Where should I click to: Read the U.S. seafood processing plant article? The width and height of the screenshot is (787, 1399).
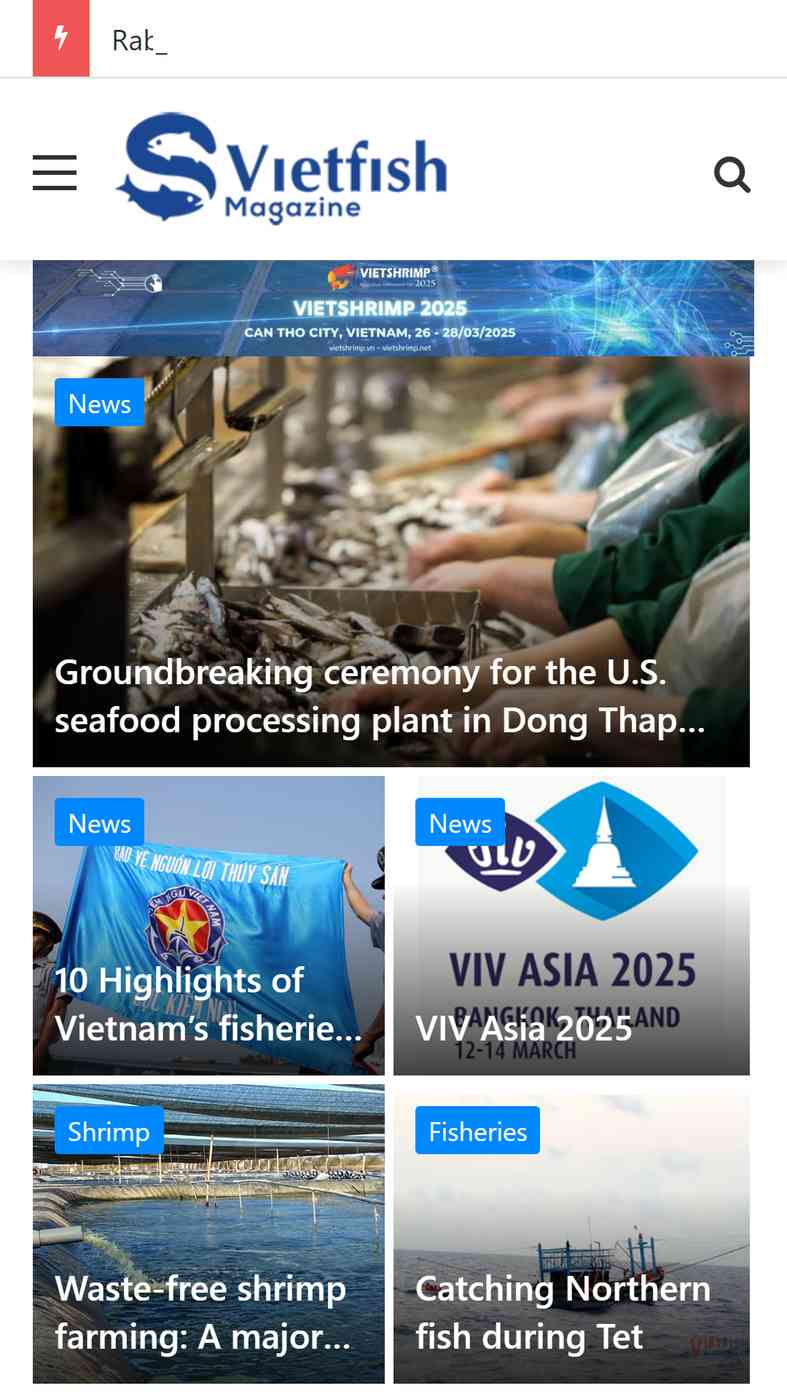point(380,696)
